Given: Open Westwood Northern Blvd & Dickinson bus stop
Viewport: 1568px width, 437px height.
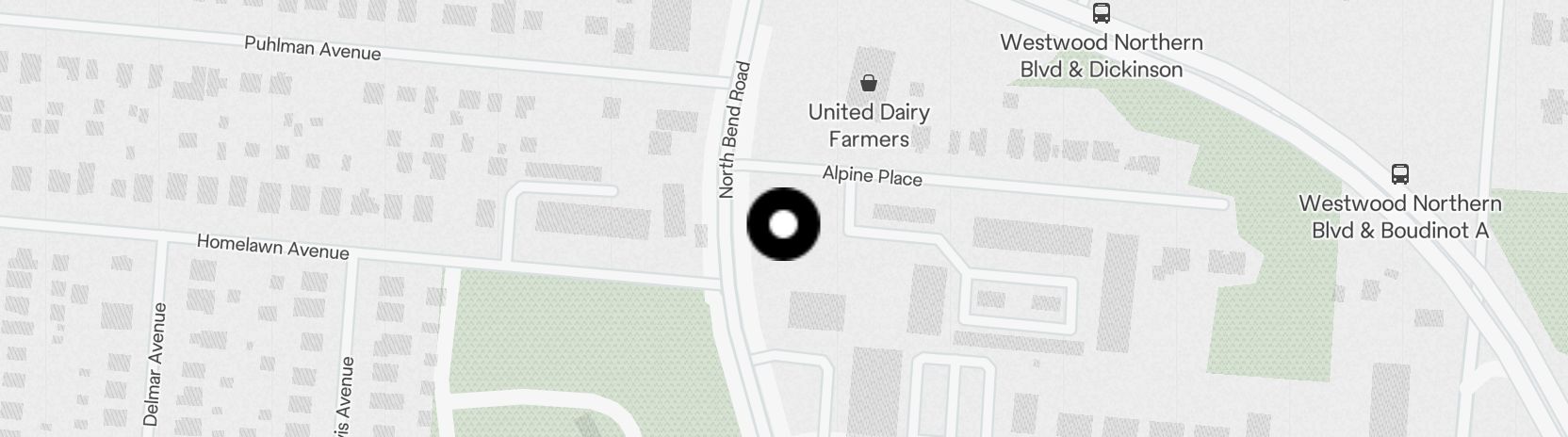Looking at the screenshot, I should pyautogui.click(x=1101, y=13).
